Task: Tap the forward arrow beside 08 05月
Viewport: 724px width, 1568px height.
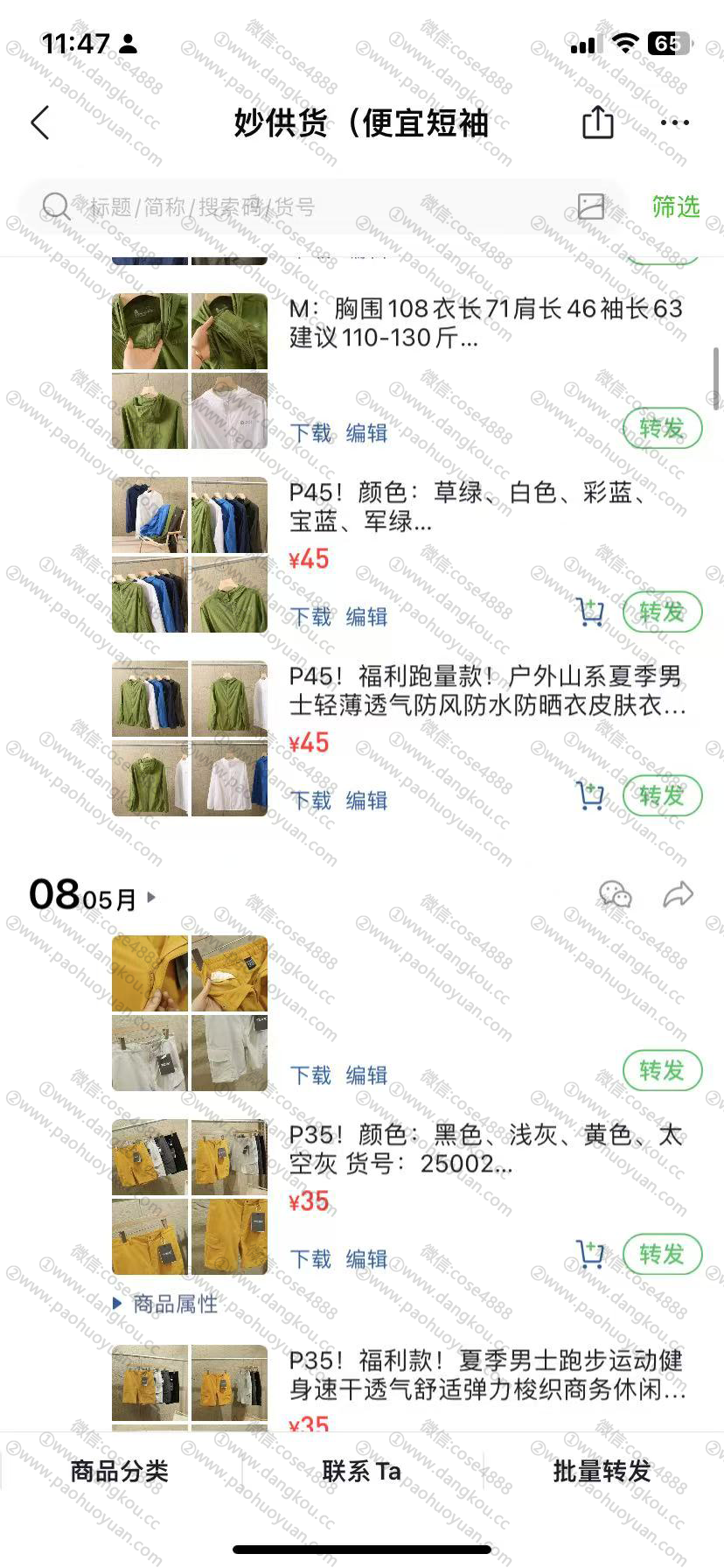Action: (679, 894)
